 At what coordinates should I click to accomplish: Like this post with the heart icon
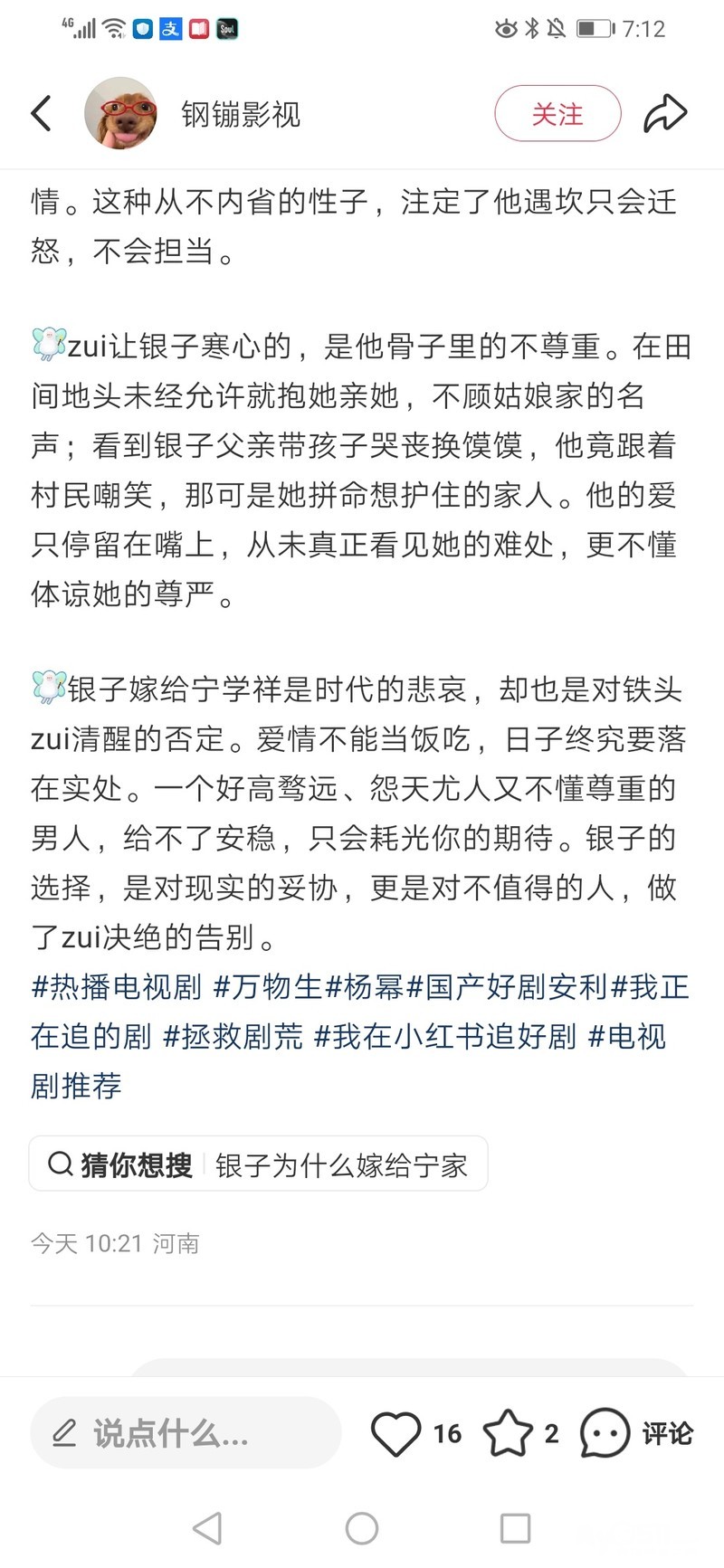(396, 1433)
